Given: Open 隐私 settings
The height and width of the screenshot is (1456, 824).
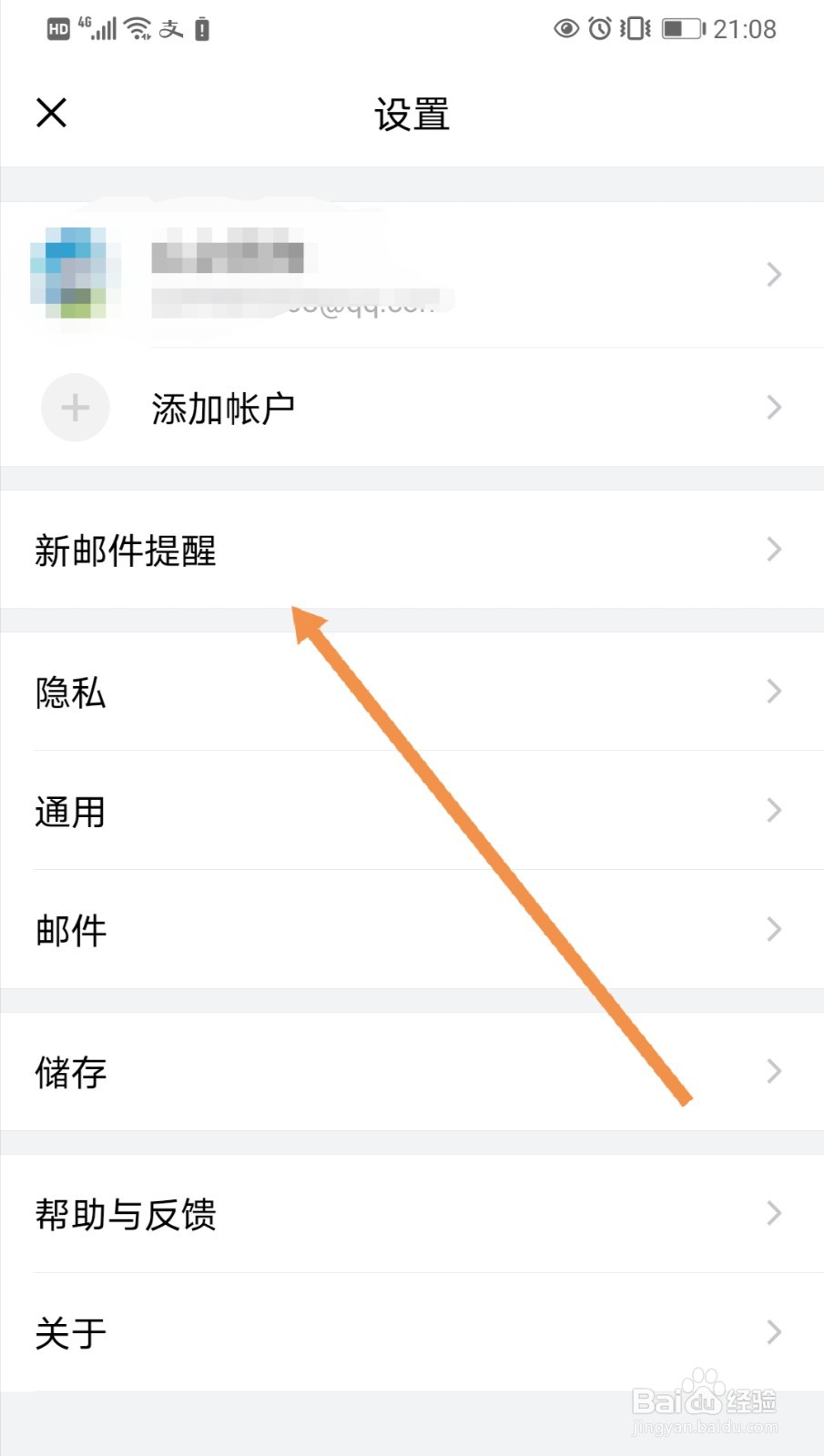Looking at the screenshot, I should (x=273, y=692).
